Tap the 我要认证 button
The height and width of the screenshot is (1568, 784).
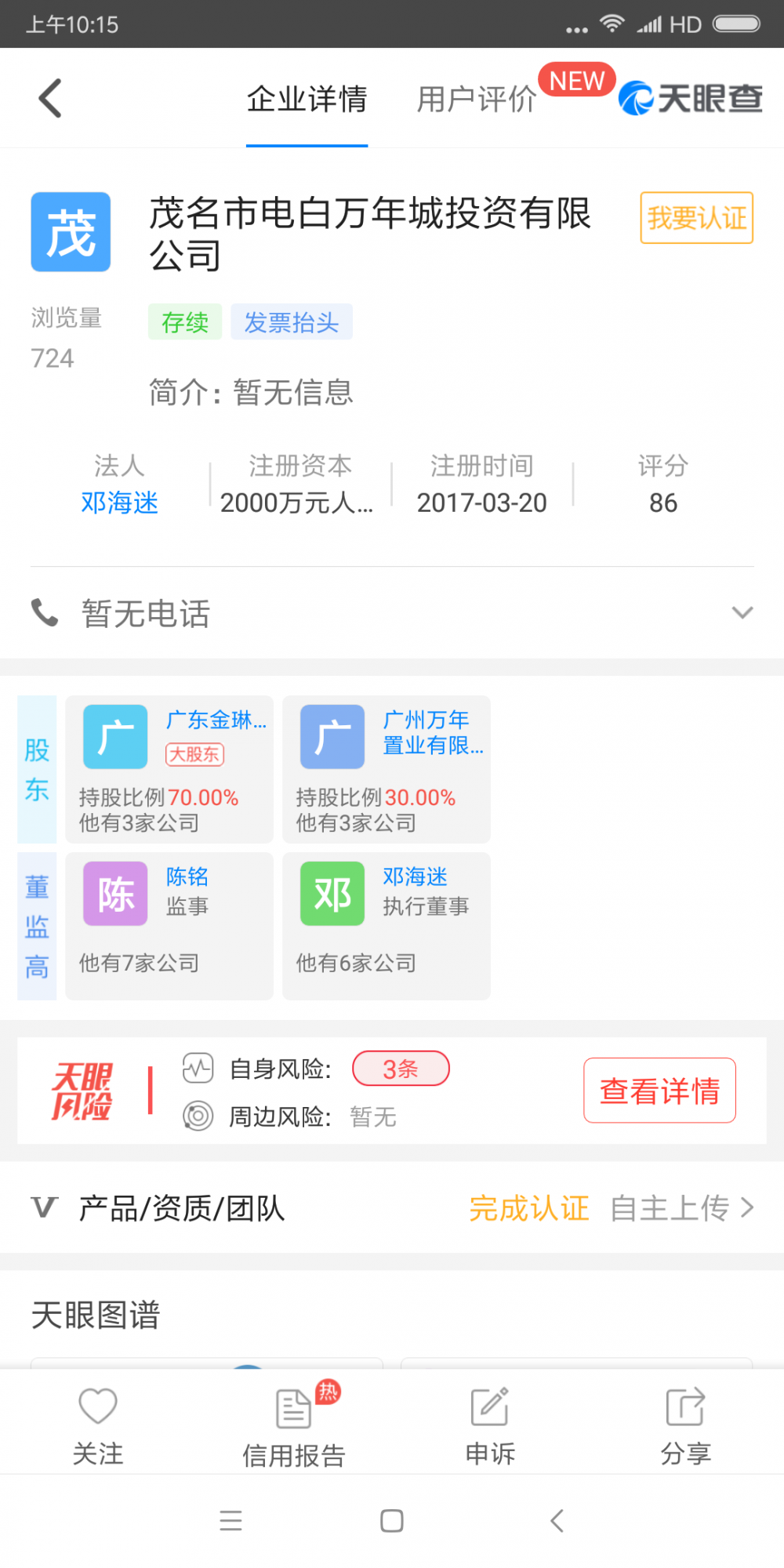(x=696, y=218)
